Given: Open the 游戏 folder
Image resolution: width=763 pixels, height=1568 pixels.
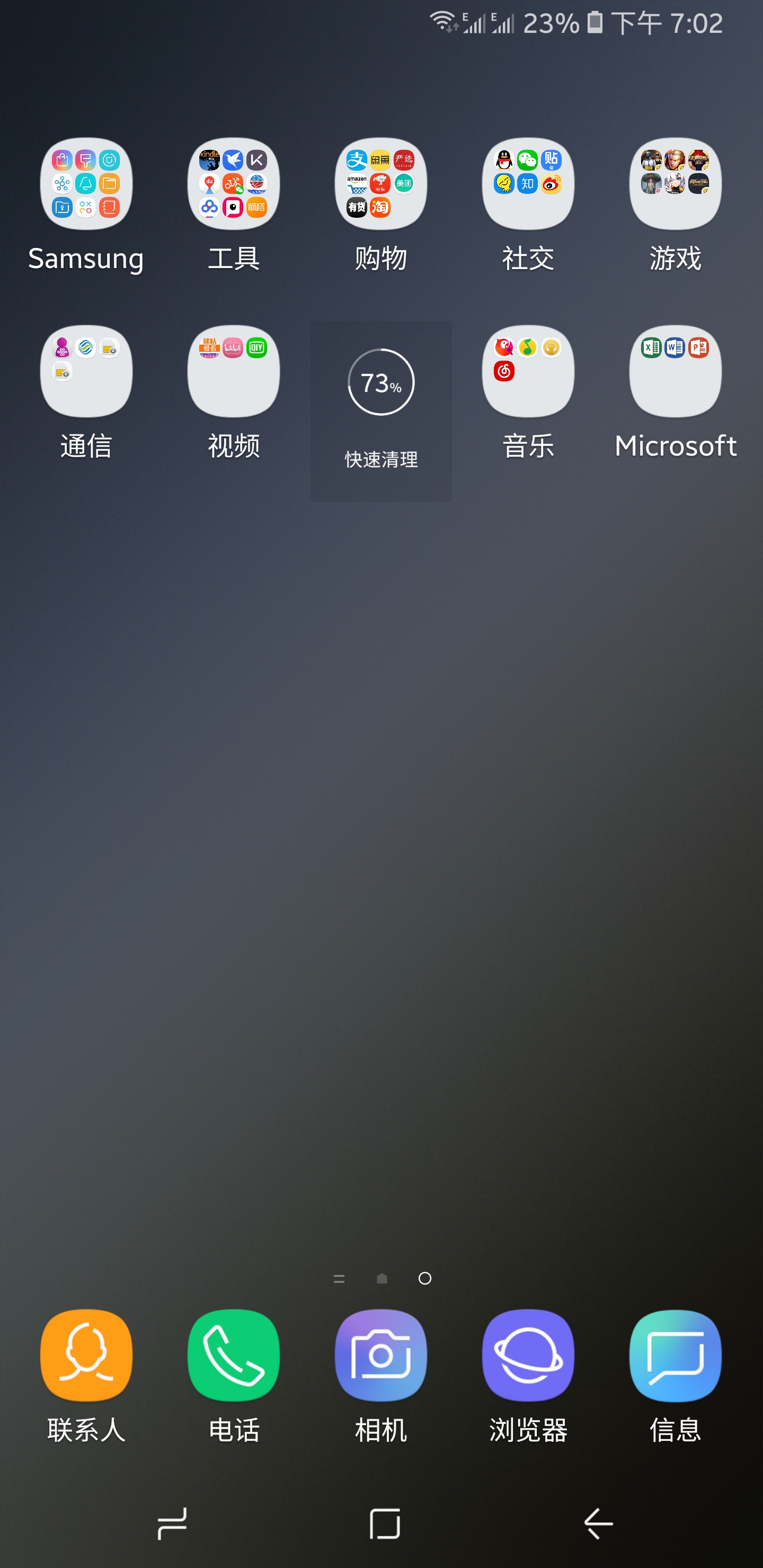Looking at the screenshot, I should pos(676,184).
